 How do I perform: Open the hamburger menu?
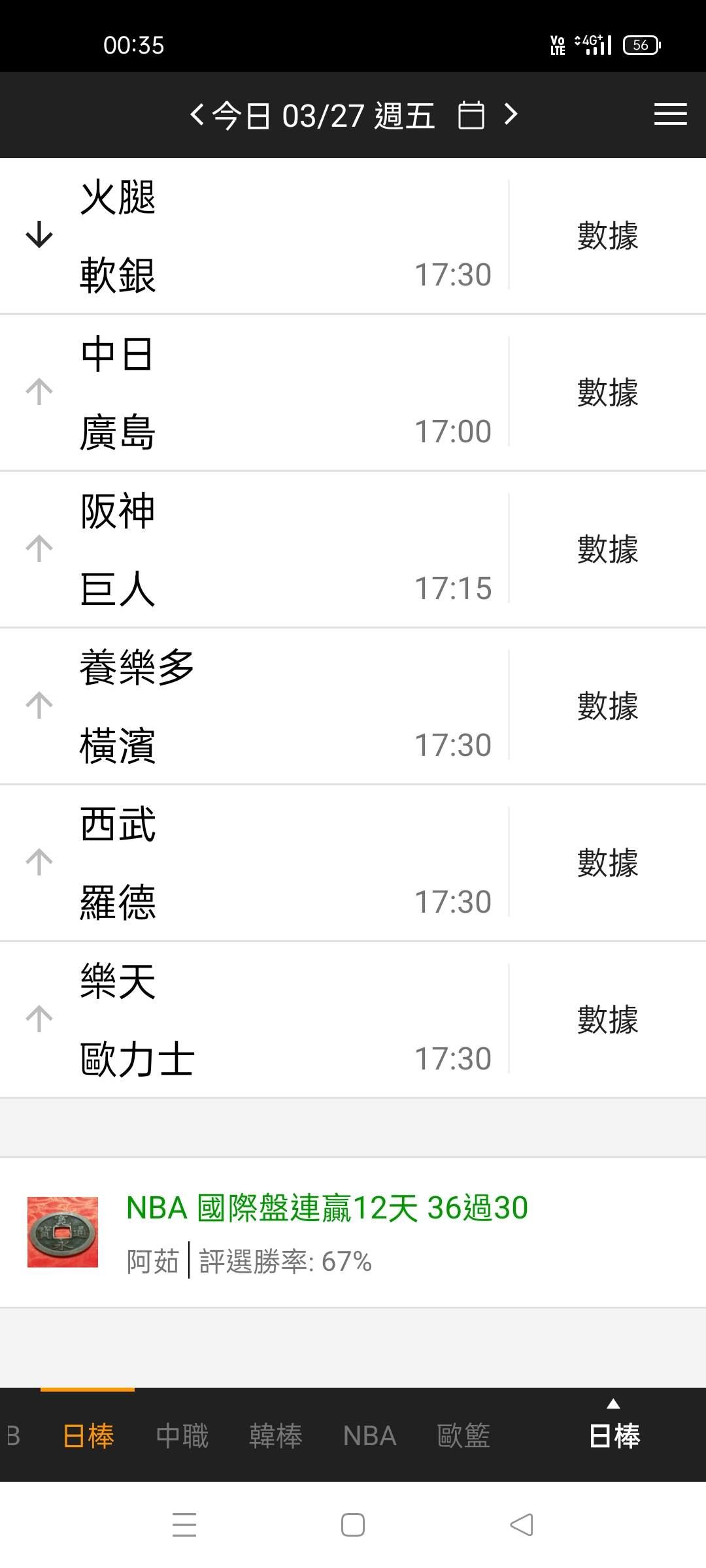pos(670,114)
